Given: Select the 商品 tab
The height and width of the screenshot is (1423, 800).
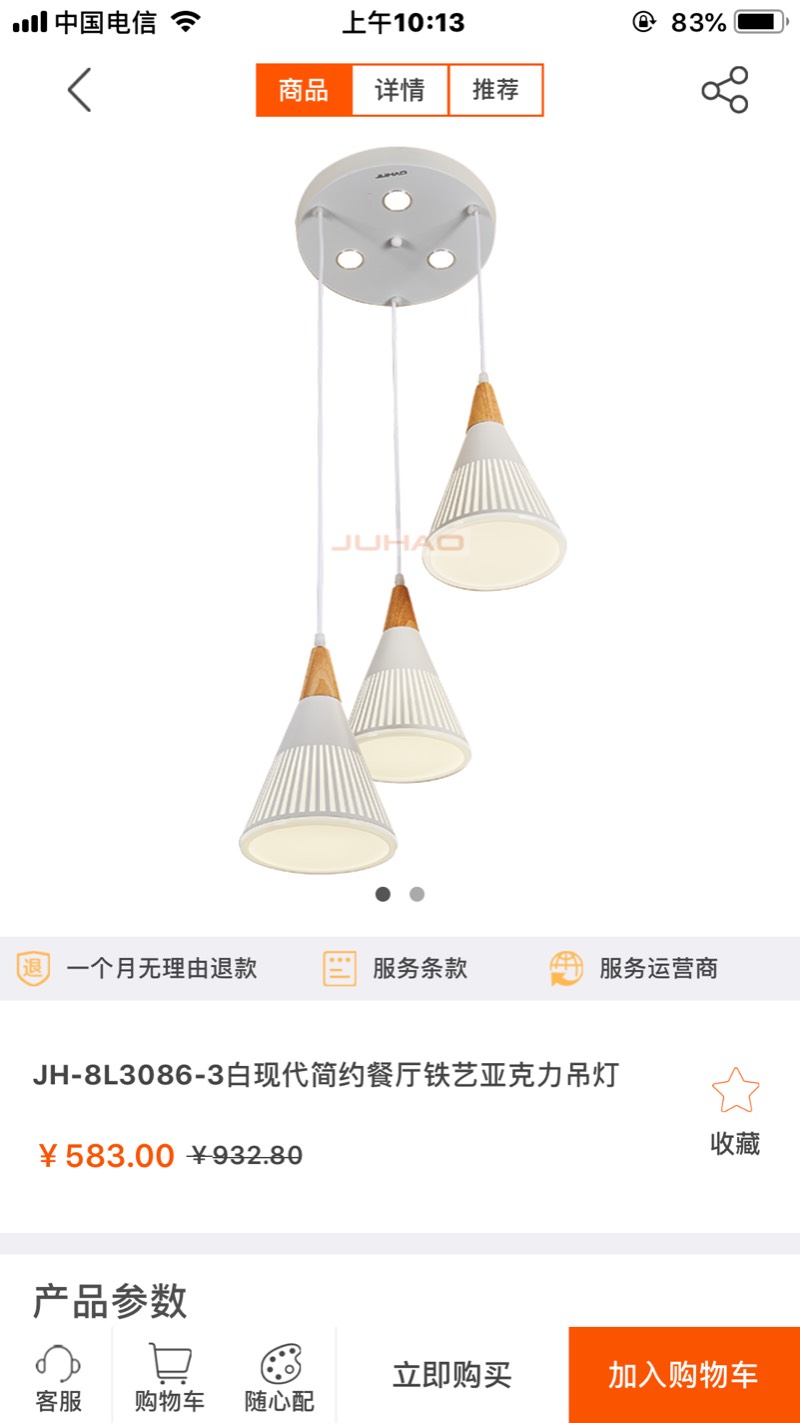Looking at the screenshot, I should [304, 90].
